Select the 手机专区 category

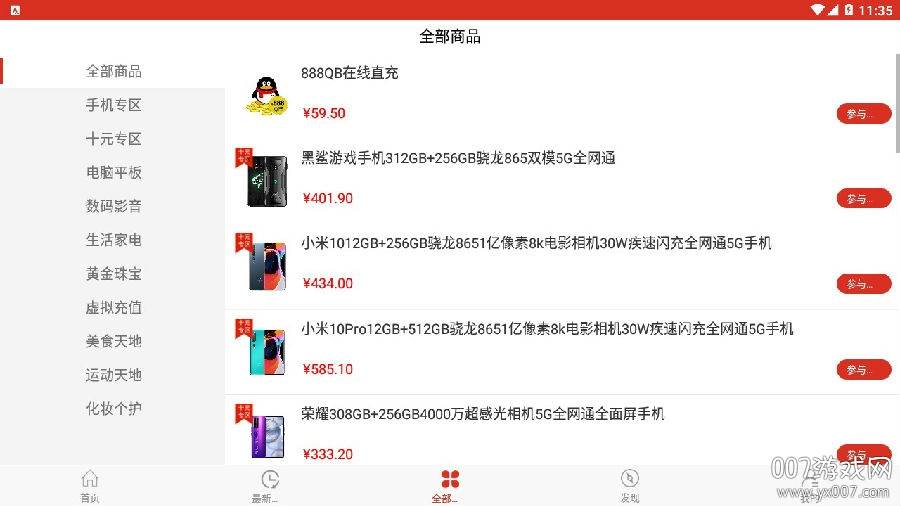click(x=113, y=105)
